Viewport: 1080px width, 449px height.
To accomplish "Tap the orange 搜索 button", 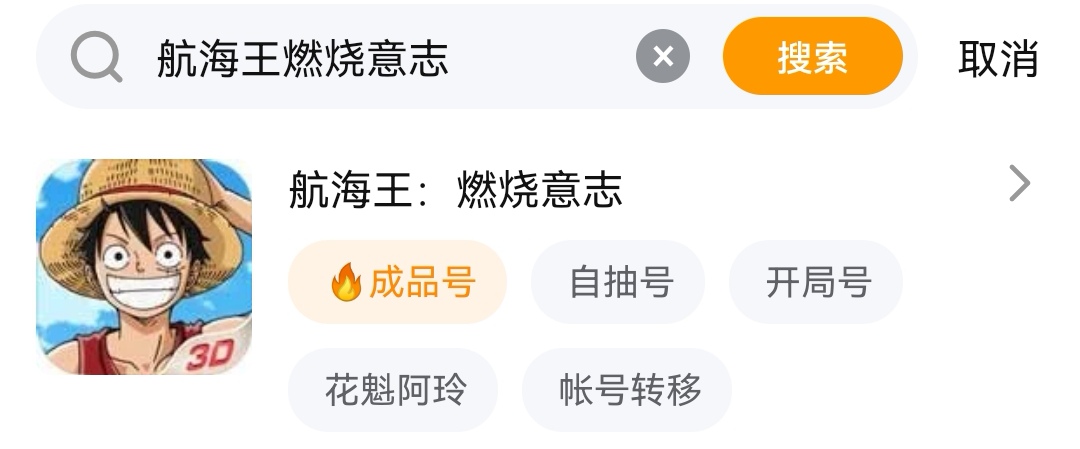I will 812,57.
